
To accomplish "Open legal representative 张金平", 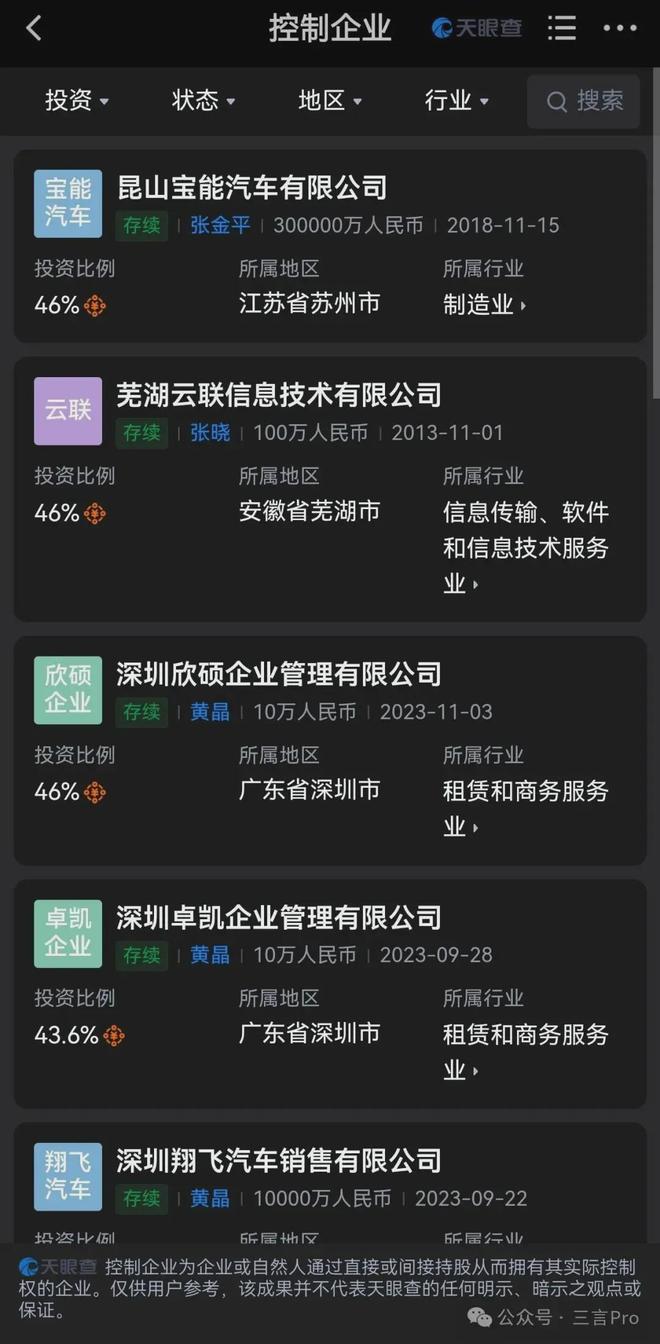I will click(220, 225).
